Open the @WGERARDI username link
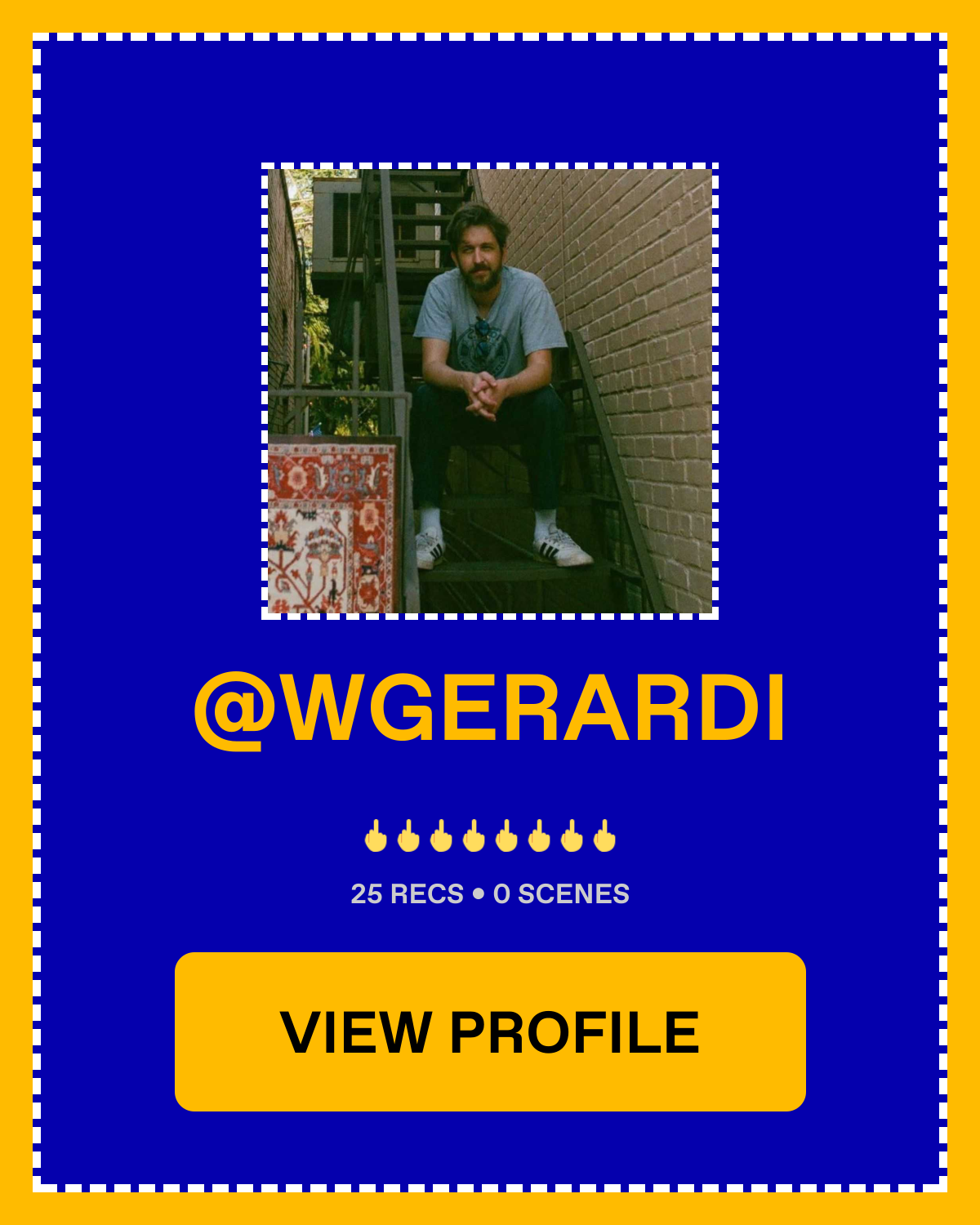 [490, 709]
